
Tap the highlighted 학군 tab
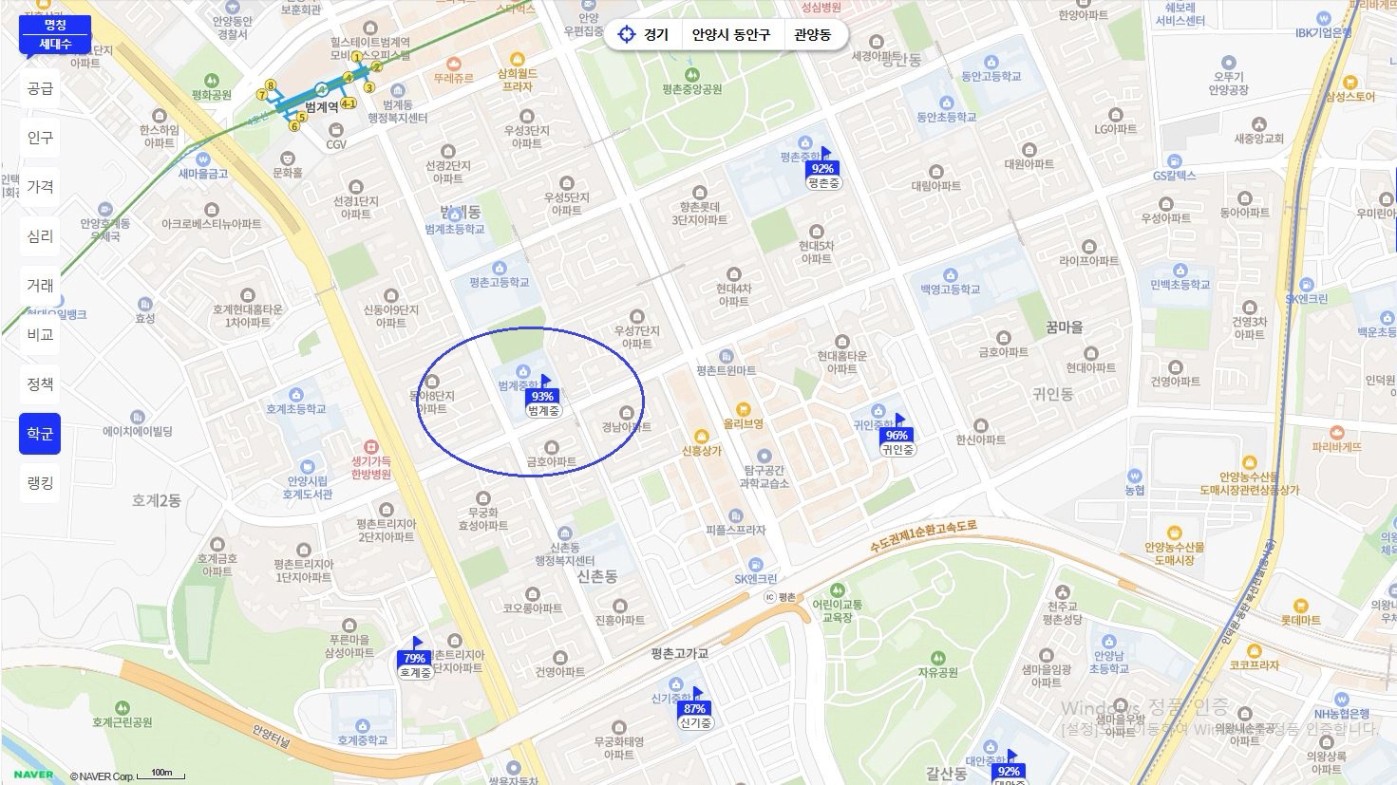(40, 434)
